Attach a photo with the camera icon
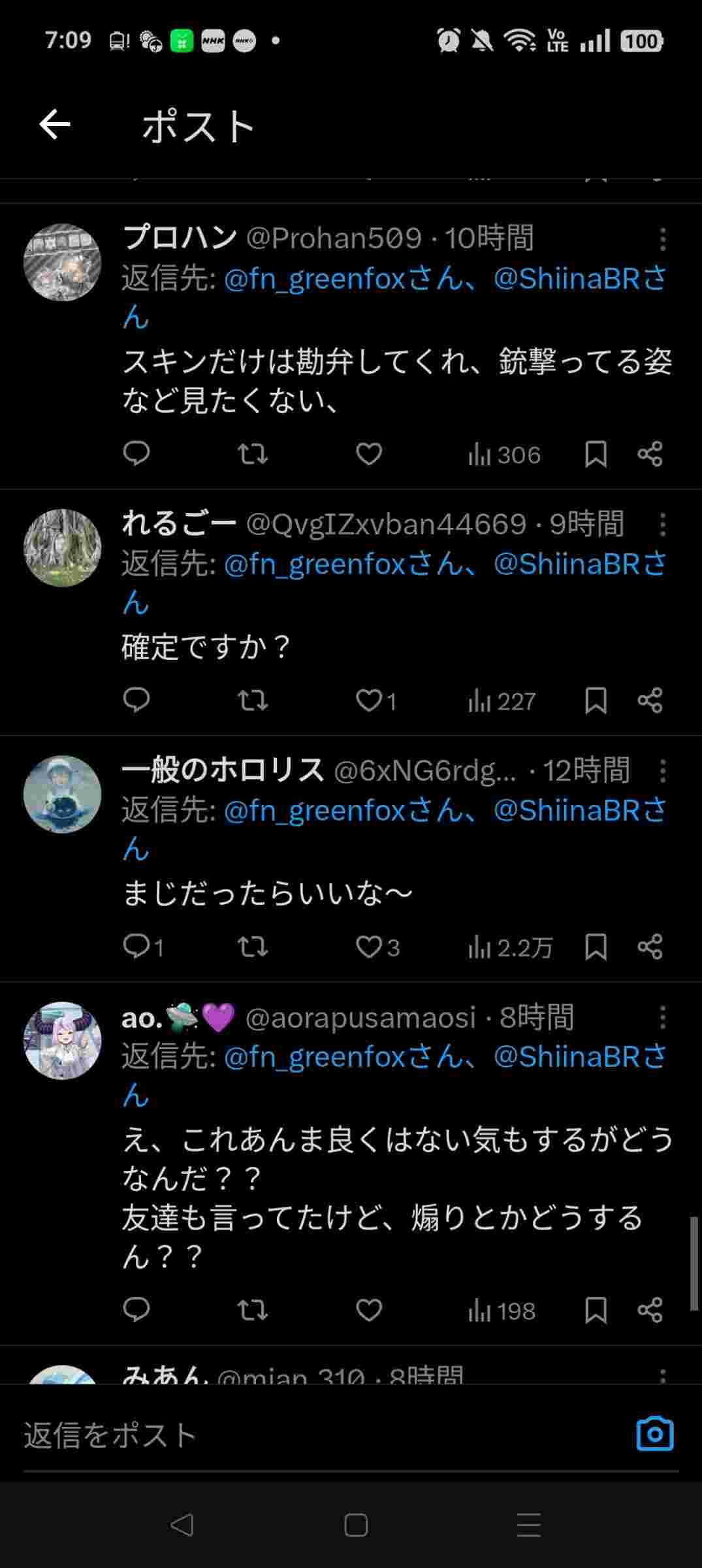This screenshot has height=1568, width=702. click(654, 1434)
